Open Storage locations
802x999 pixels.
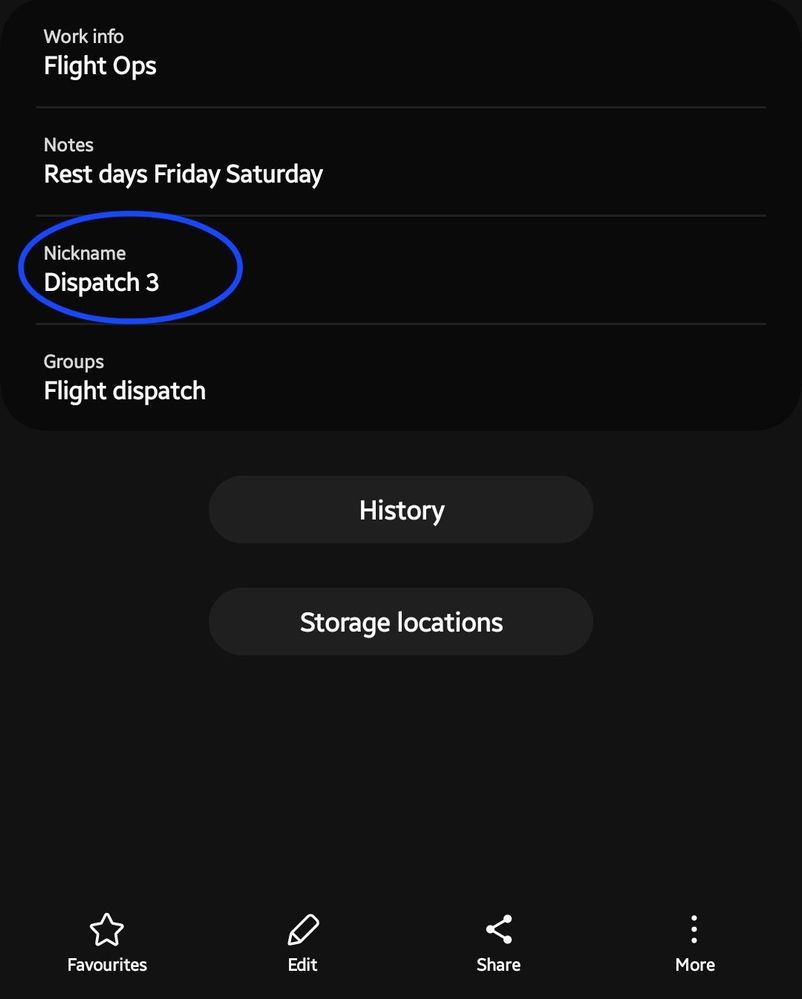400,622
